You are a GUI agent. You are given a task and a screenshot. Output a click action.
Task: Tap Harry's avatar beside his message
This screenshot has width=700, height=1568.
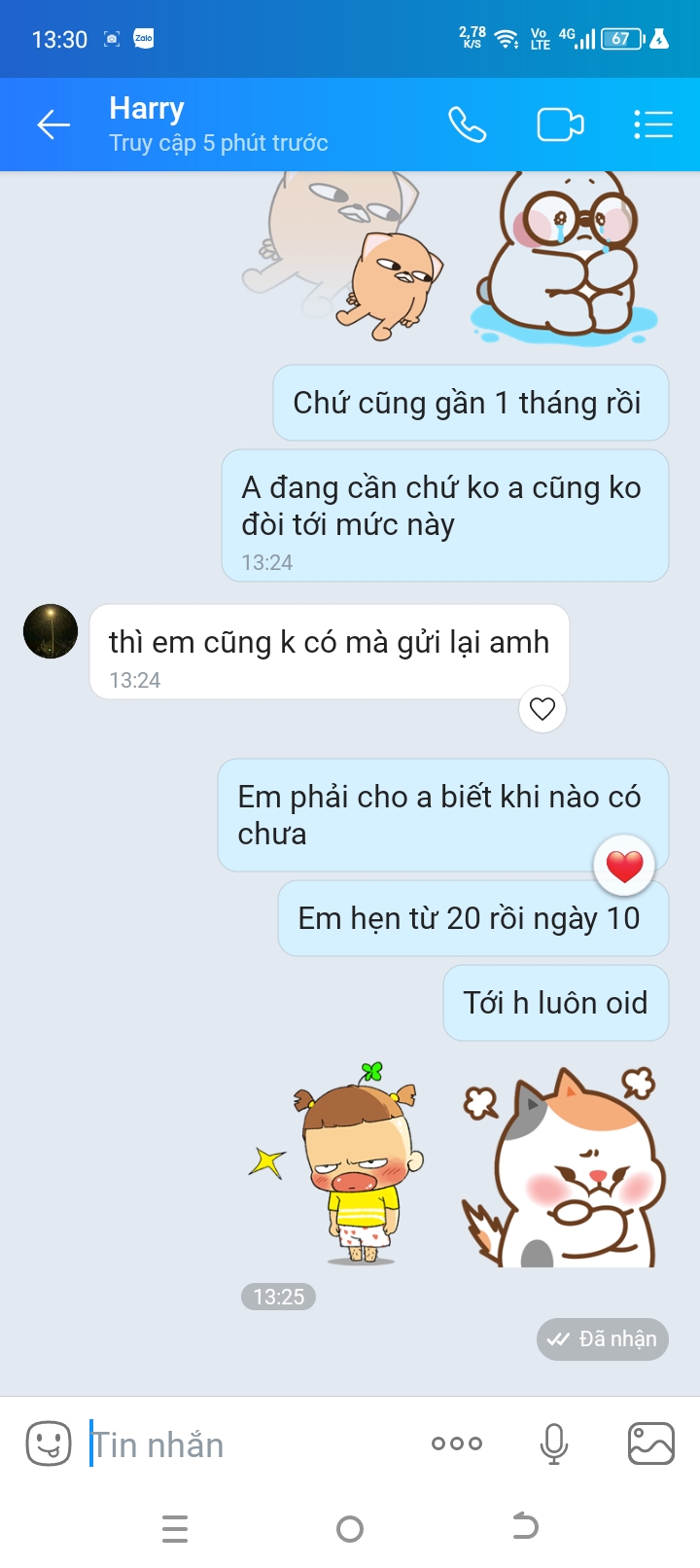(51, 631)
